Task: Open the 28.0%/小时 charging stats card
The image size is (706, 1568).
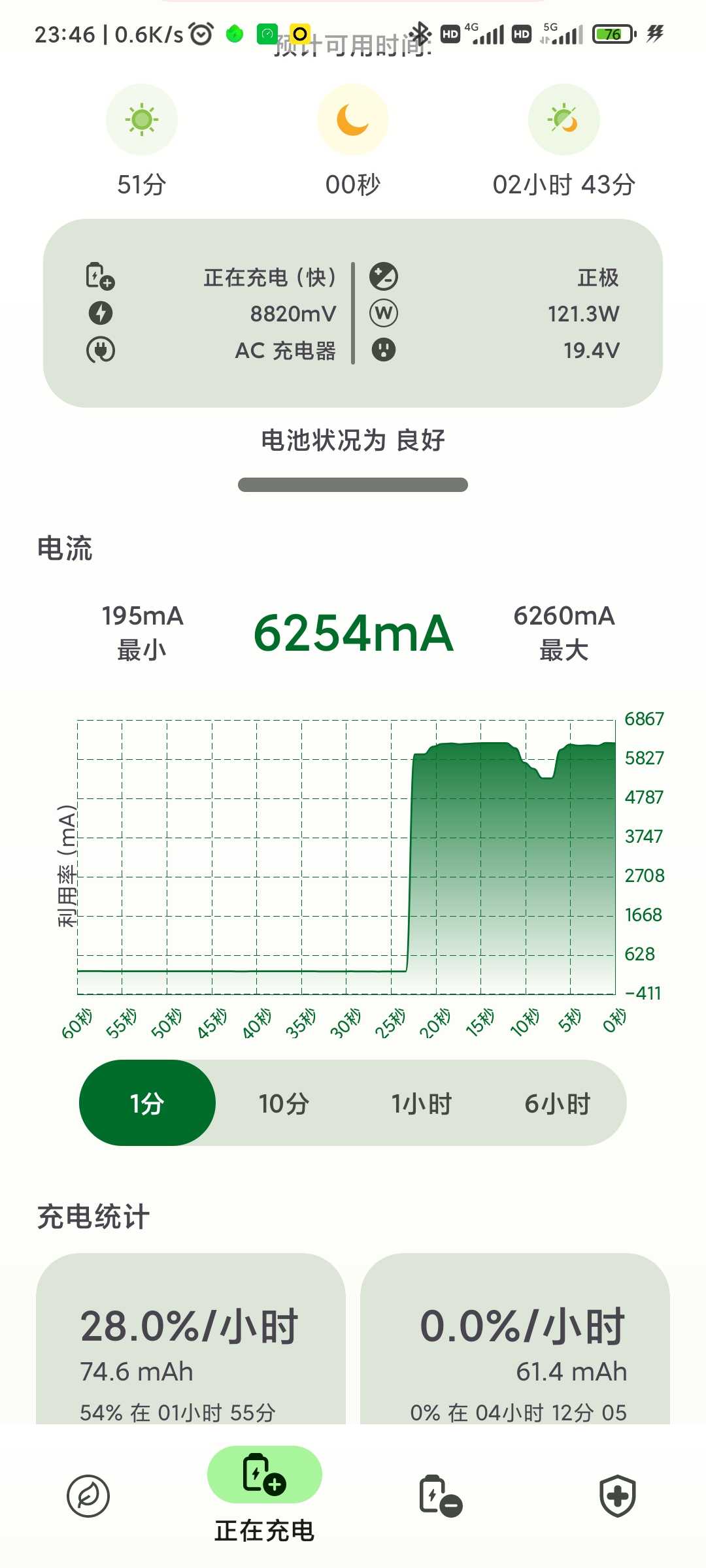Action: [x=191, y=1338]
